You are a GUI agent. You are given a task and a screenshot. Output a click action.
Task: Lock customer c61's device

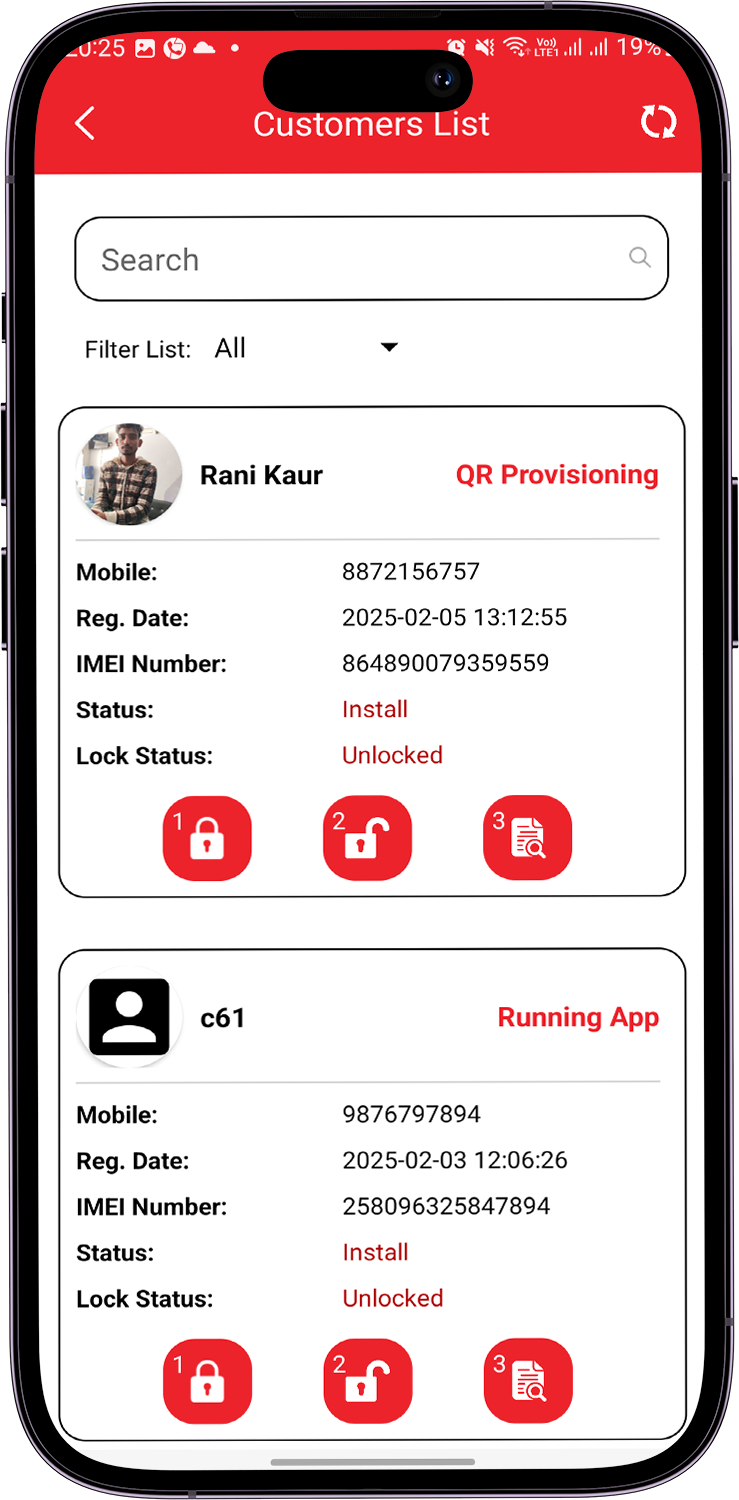coord(207,1381)
